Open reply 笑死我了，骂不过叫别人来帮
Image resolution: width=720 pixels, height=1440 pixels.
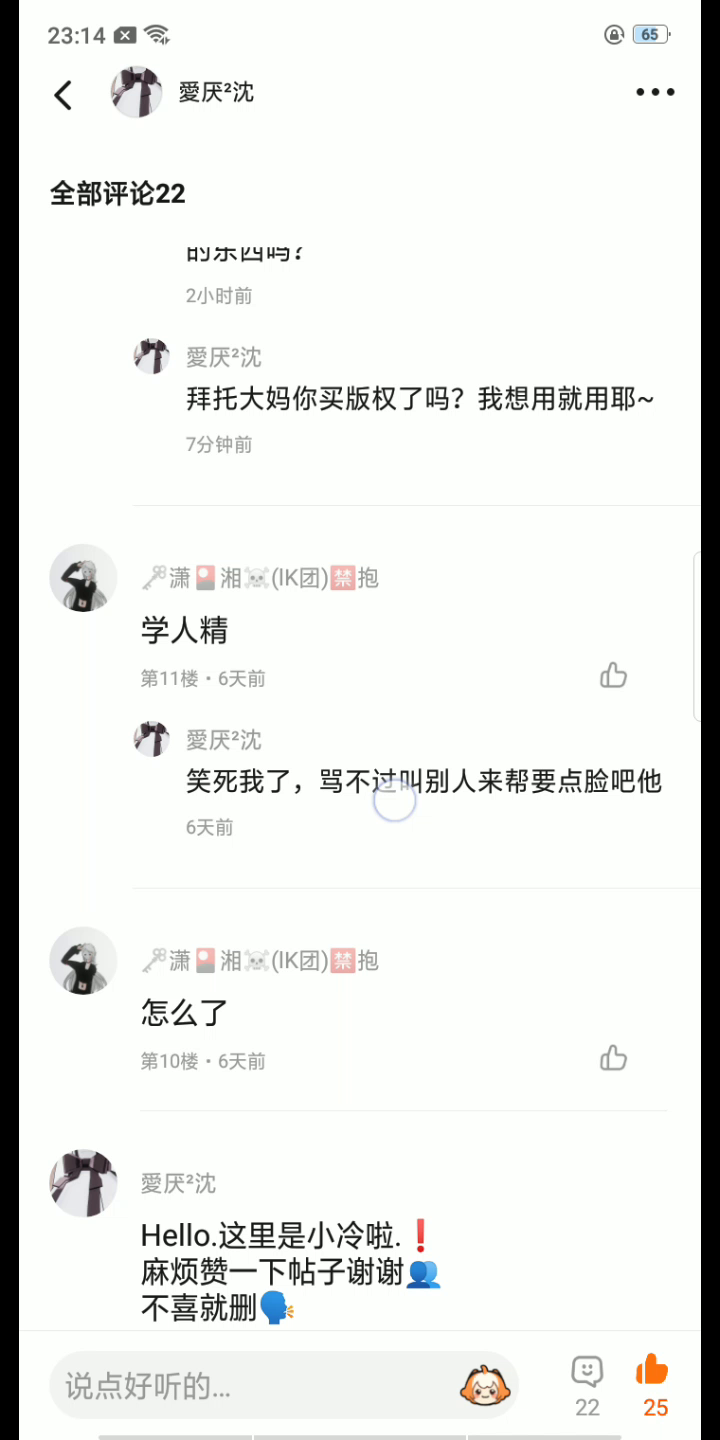[x=423, y=781]
